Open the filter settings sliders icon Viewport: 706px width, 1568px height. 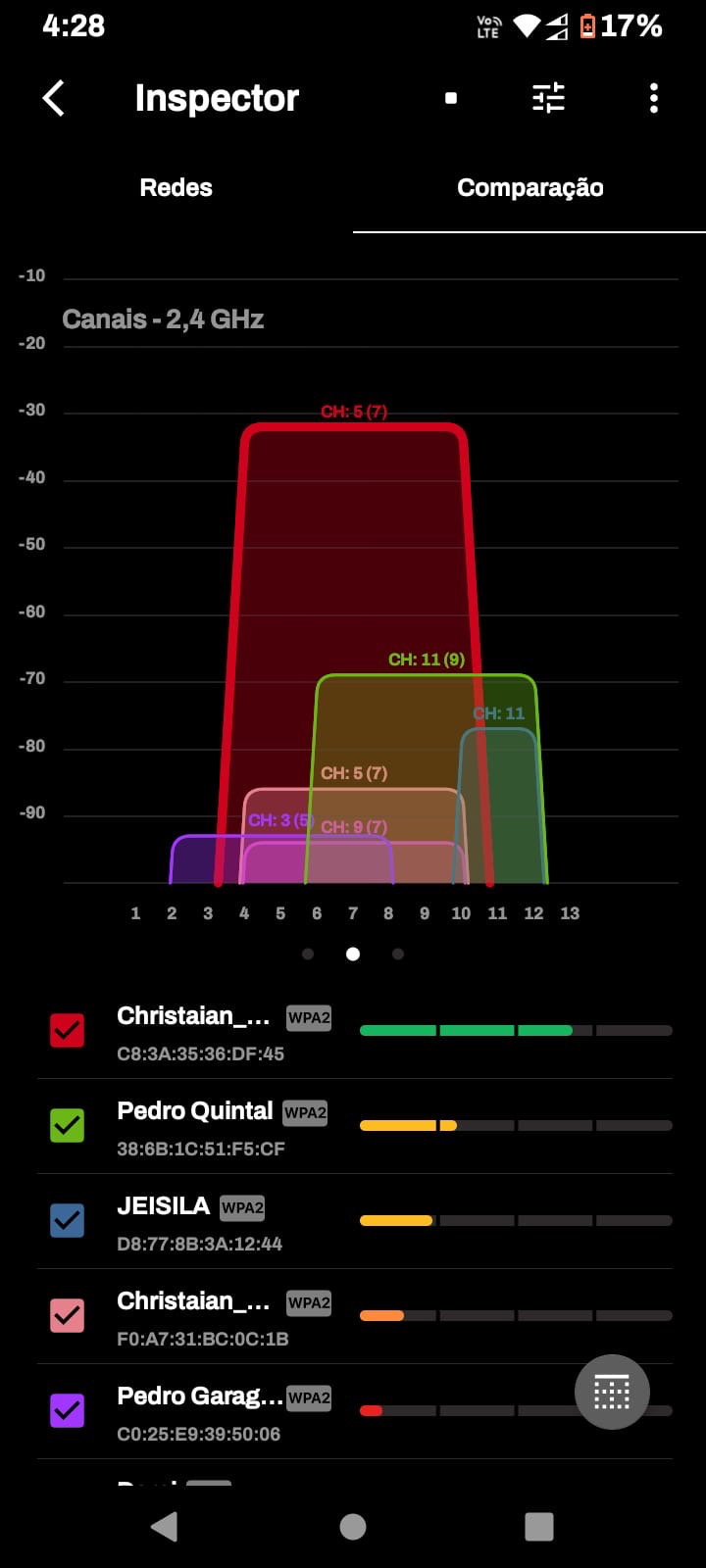pyautogui.click(x=548, y=98)
